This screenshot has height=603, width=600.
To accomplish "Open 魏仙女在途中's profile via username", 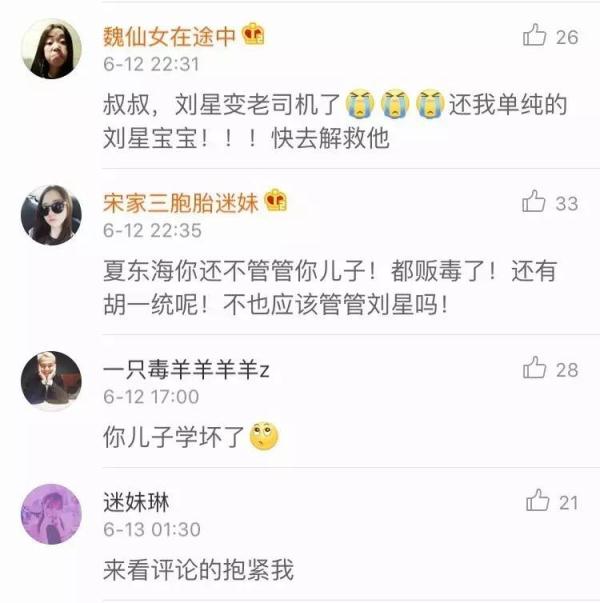I will [x=169, y=37].
